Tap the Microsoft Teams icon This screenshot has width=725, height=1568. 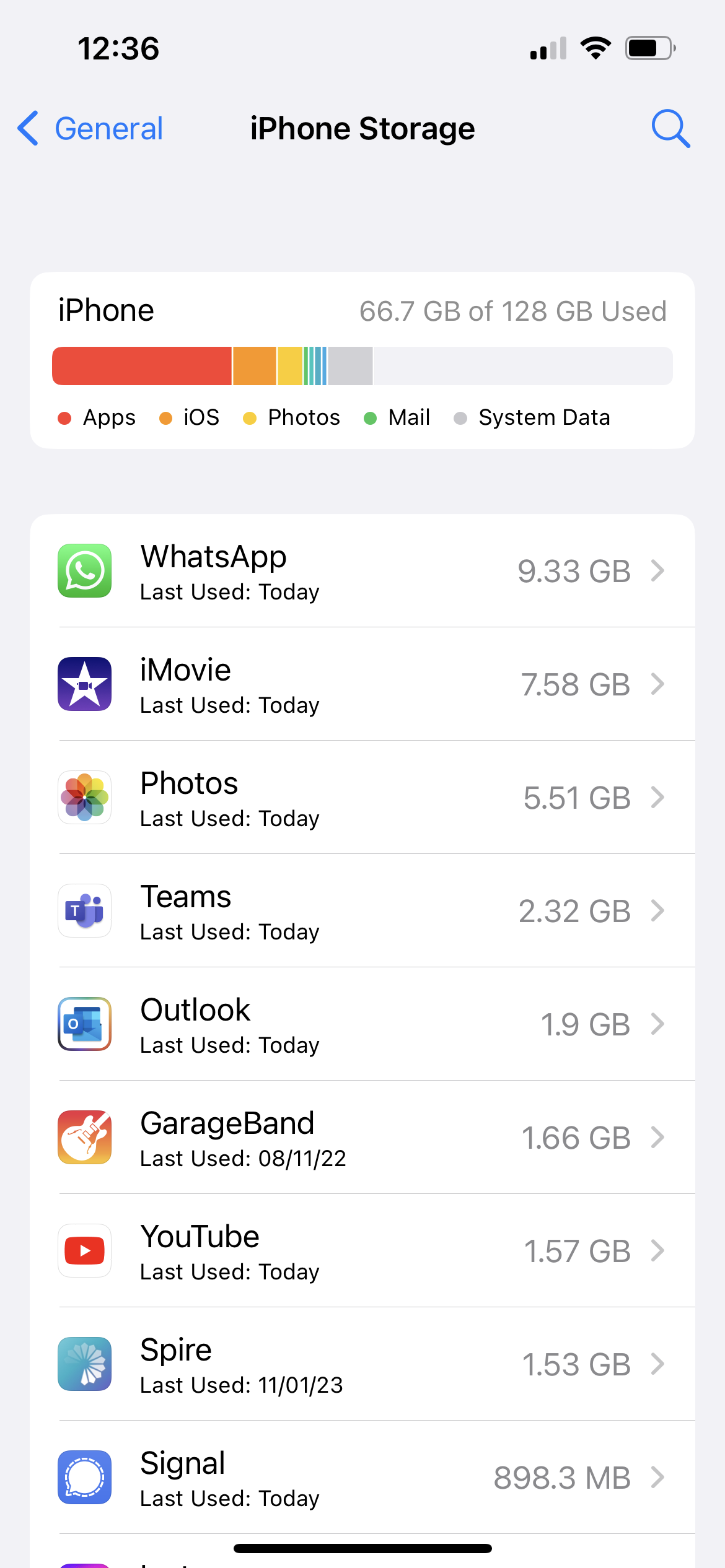(84, 911)
